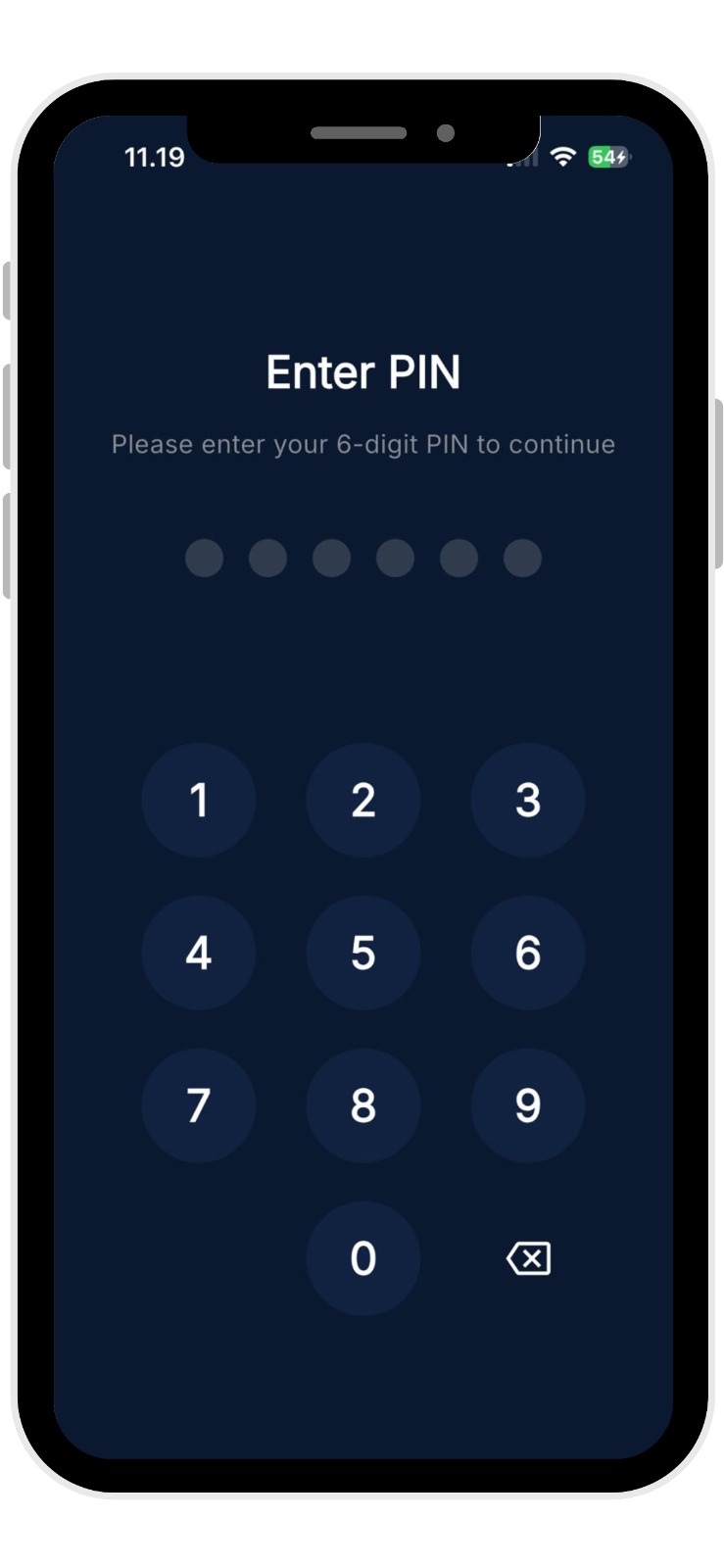This screenshot has width=724, height=1568.
Task: Tap the number 9 key
Action: tap(528, 1105)
